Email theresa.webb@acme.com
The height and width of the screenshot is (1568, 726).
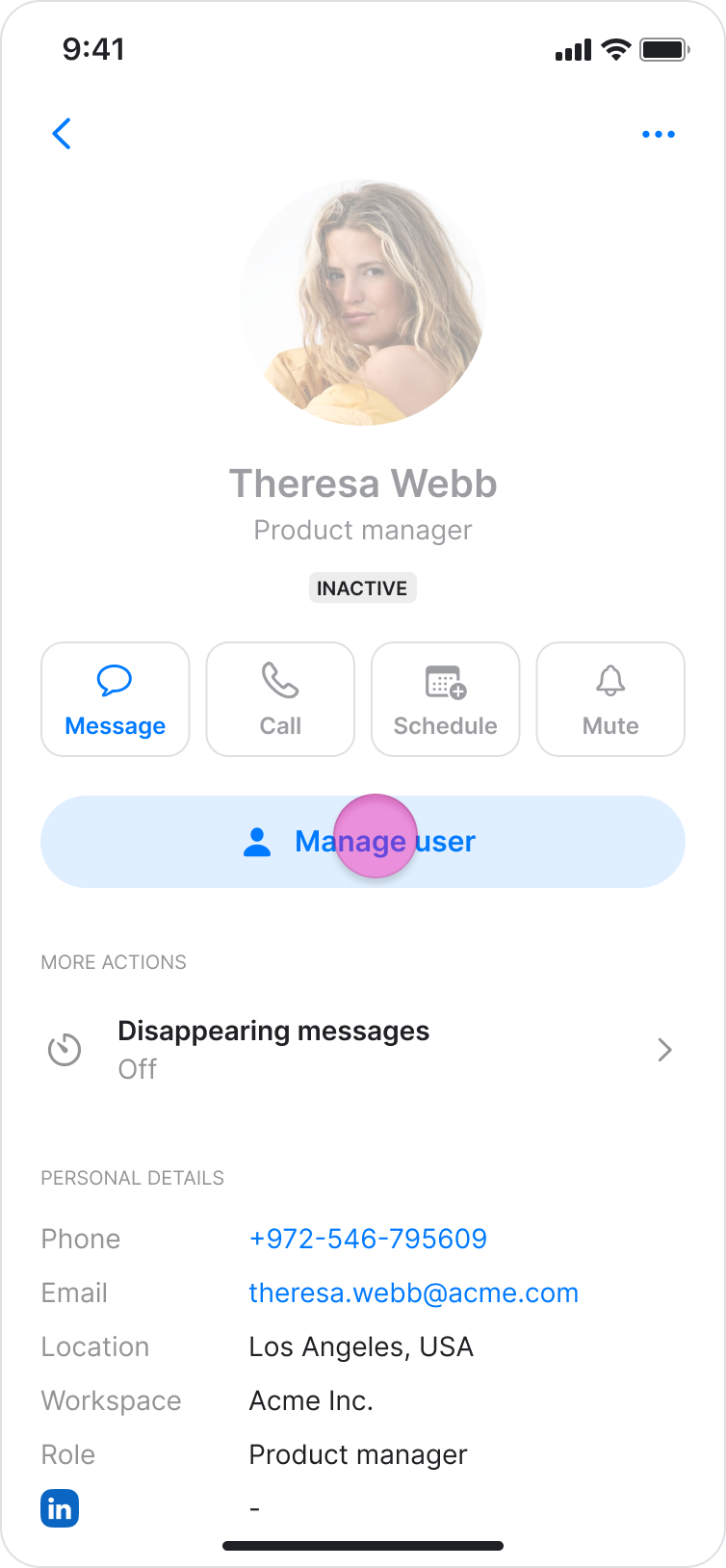(413, 1293)
